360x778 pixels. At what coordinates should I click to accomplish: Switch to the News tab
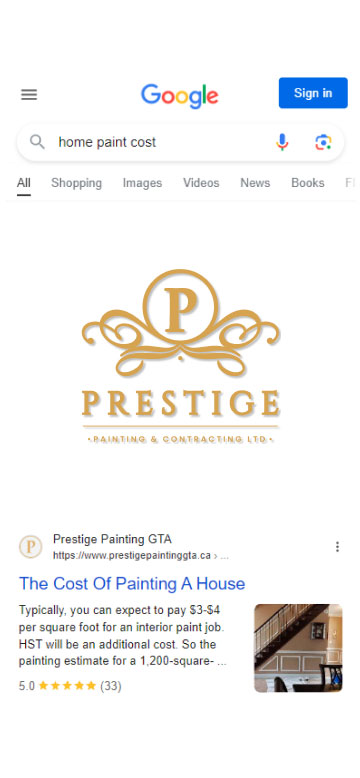coord(255,183)
